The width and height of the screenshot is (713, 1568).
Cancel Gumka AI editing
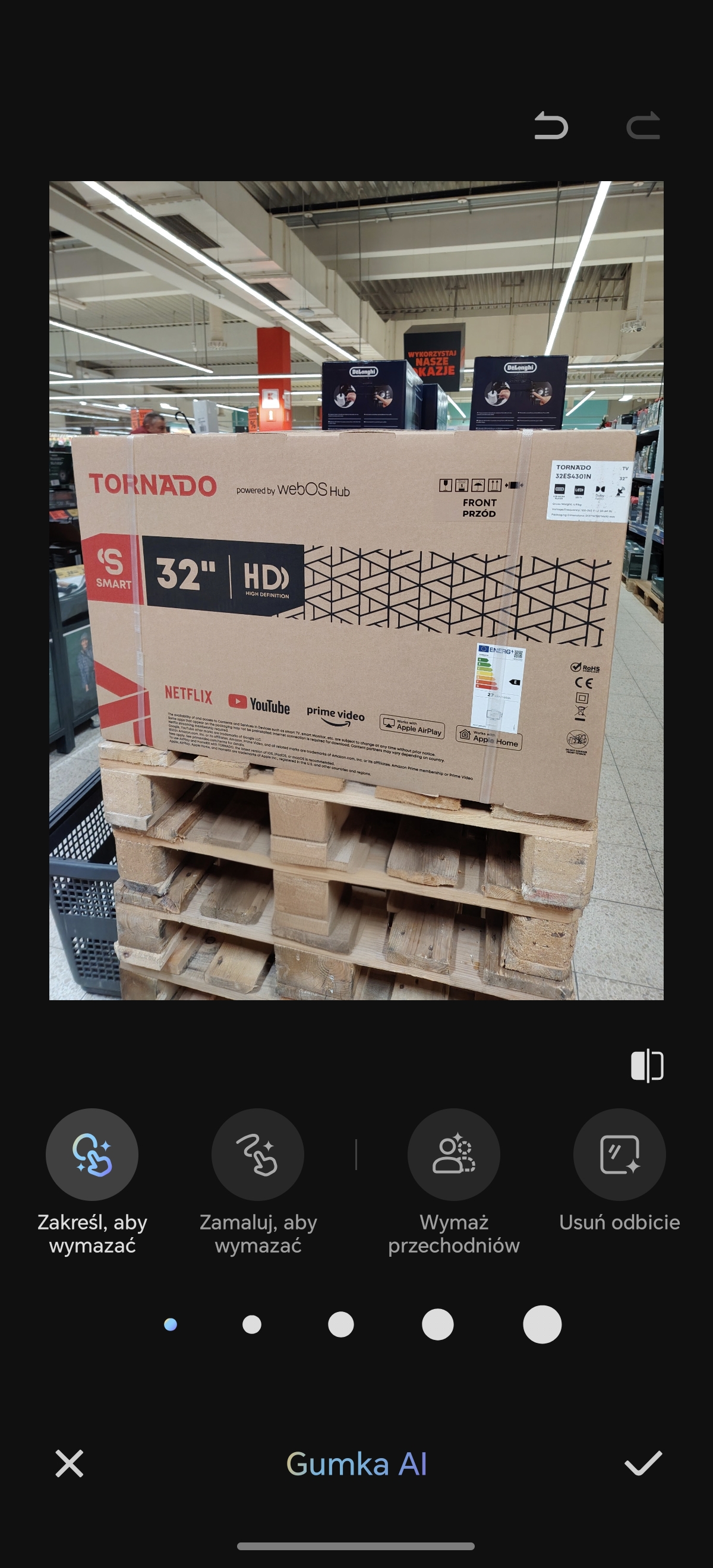click(70, 1463)
